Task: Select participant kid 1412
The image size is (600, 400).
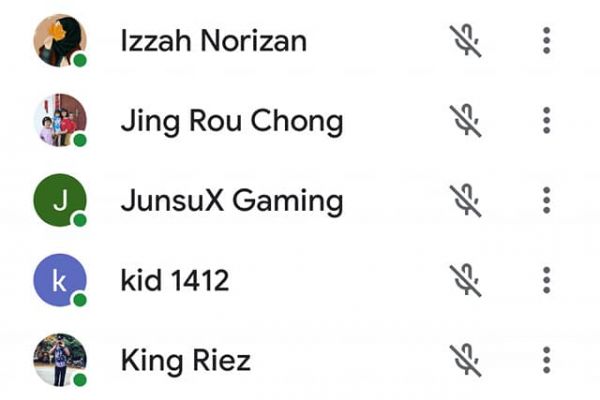Action: (x=174, y=280)
